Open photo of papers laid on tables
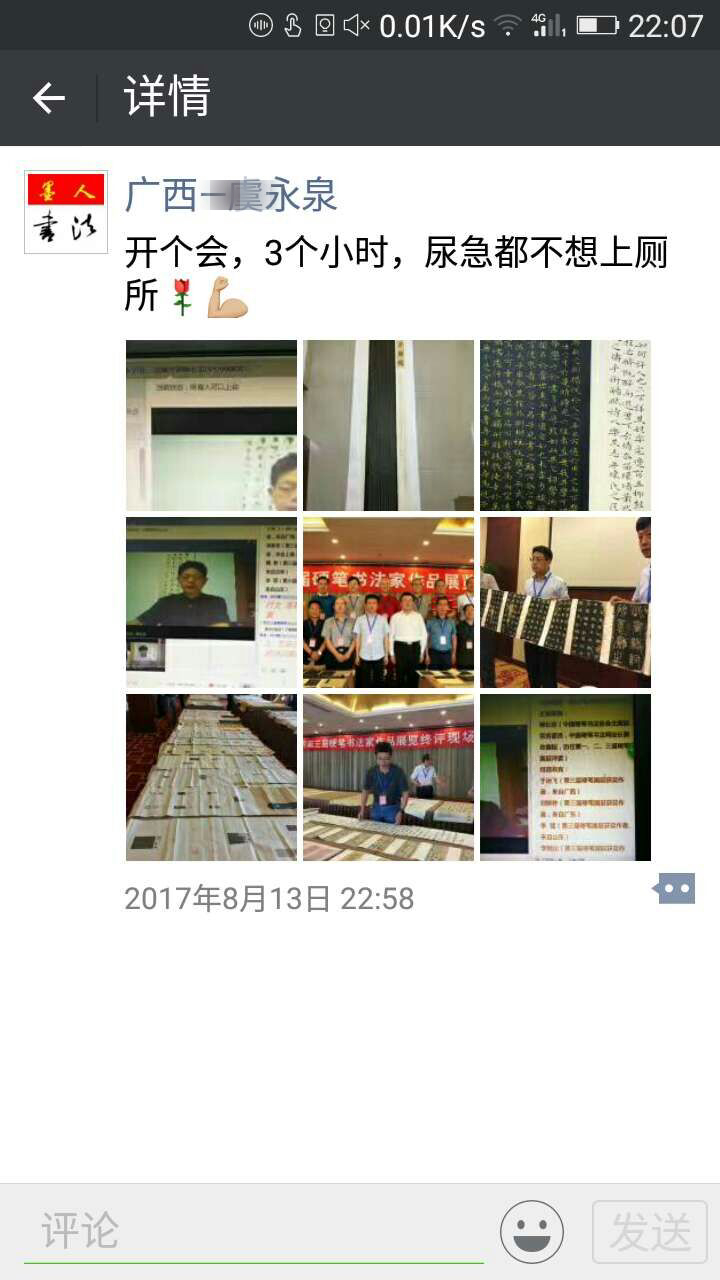720x1280 pixels. coord(211,778)
